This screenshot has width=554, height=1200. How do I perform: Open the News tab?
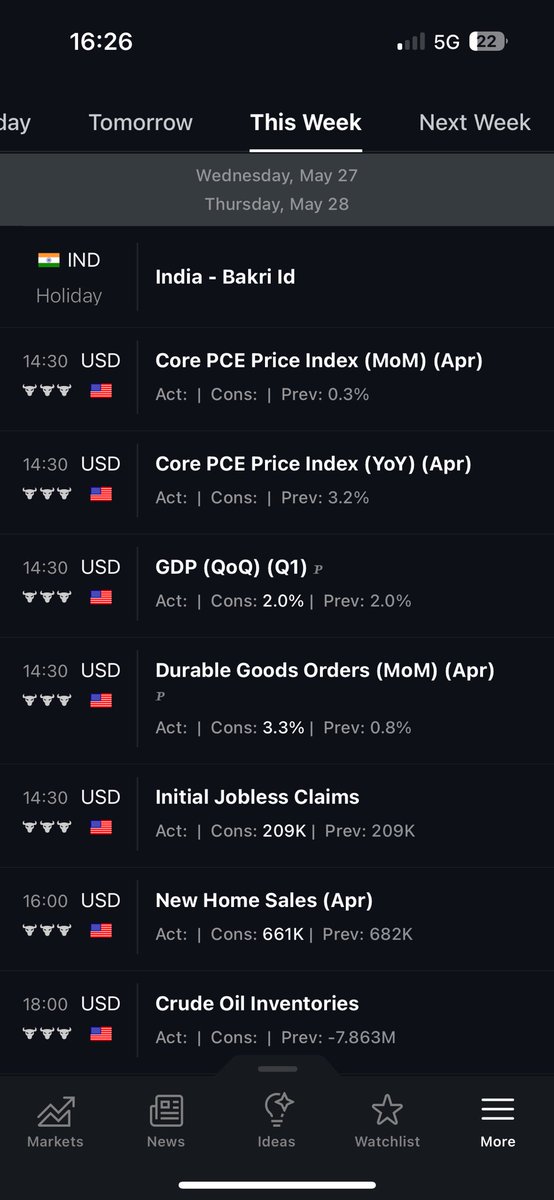[x=166, y=1120]
